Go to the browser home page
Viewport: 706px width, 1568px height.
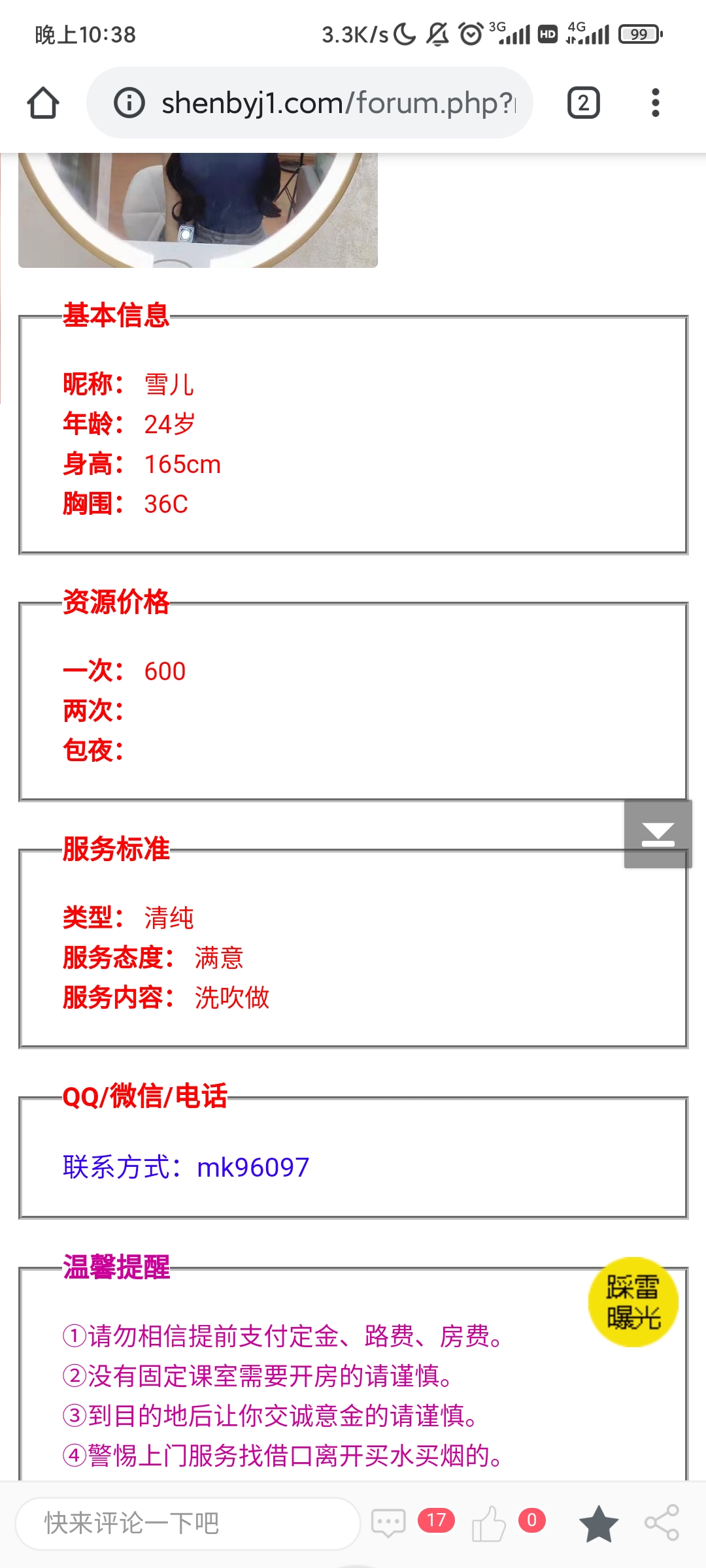click(43, 103)
